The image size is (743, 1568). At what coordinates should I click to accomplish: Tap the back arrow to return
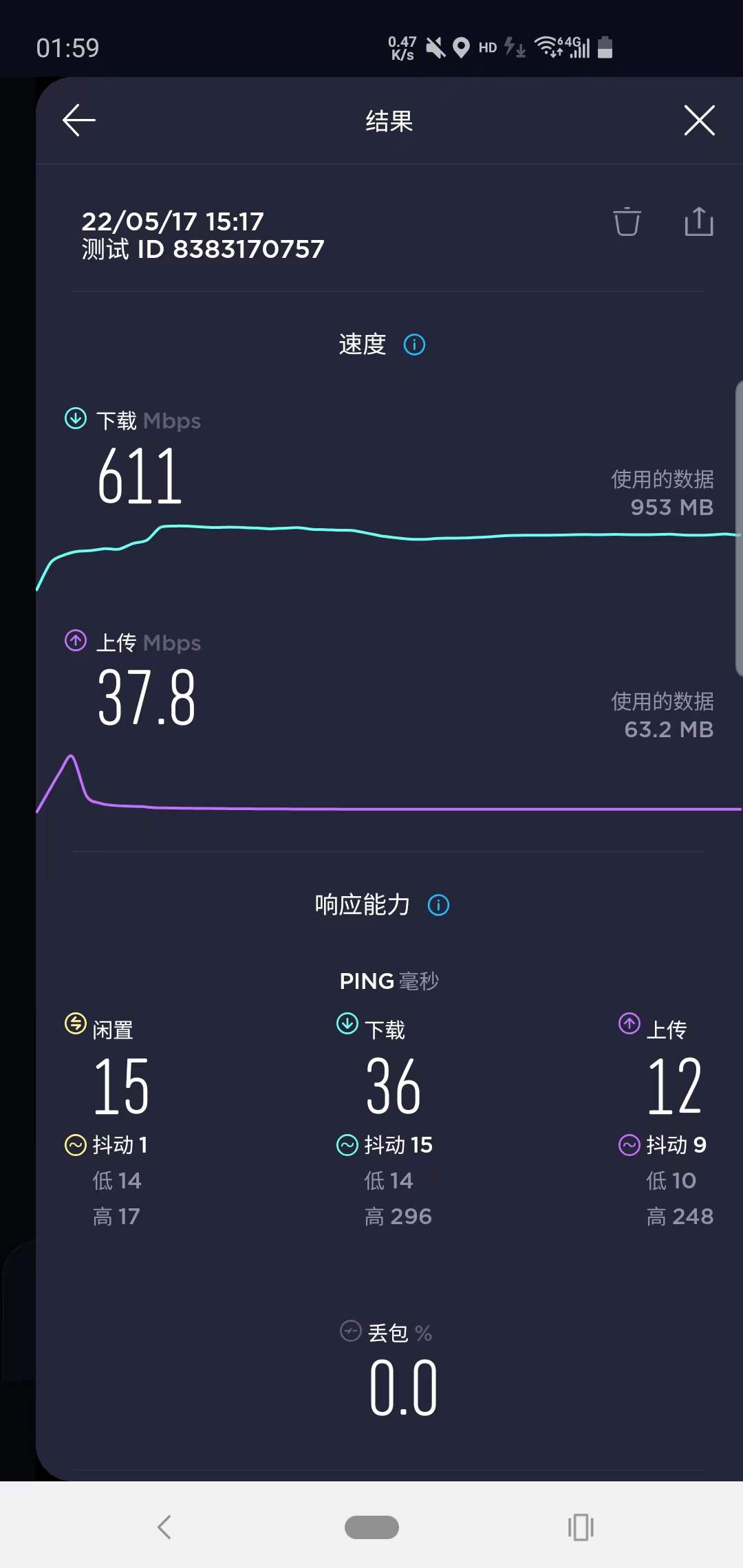tap(78, 120)
